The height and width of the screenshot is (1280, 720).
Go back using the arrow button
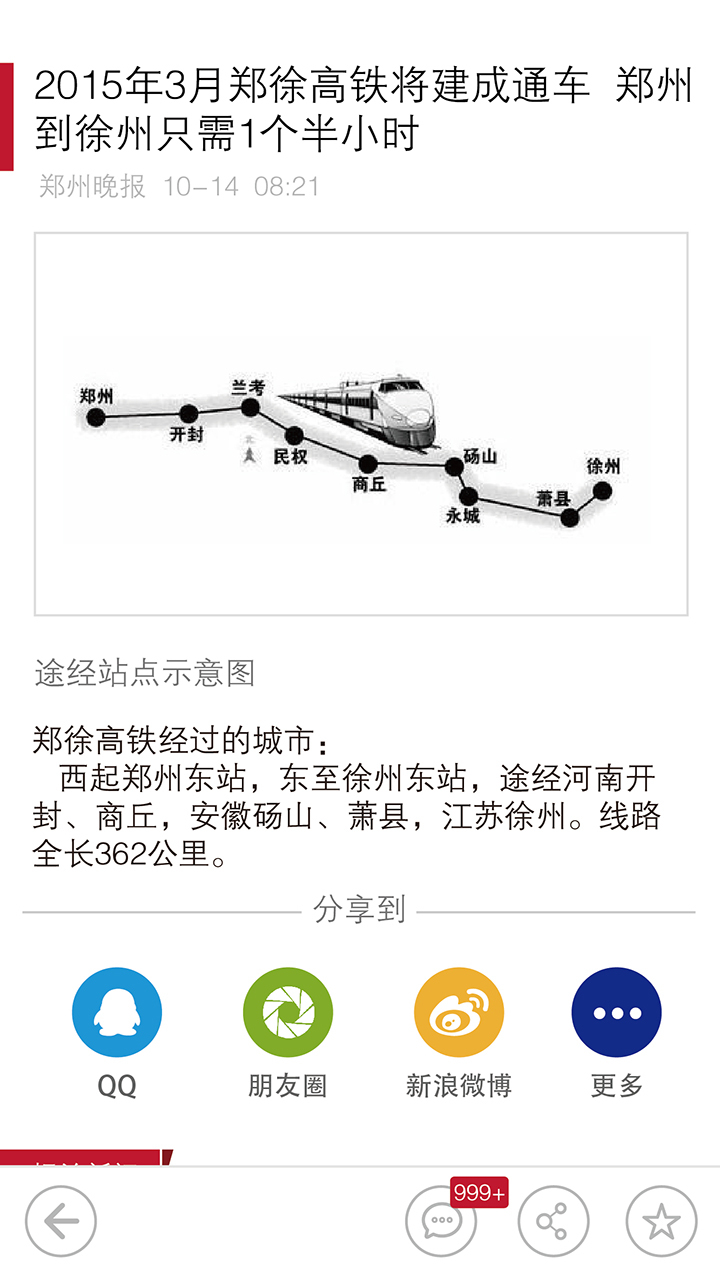[61, 1221]
